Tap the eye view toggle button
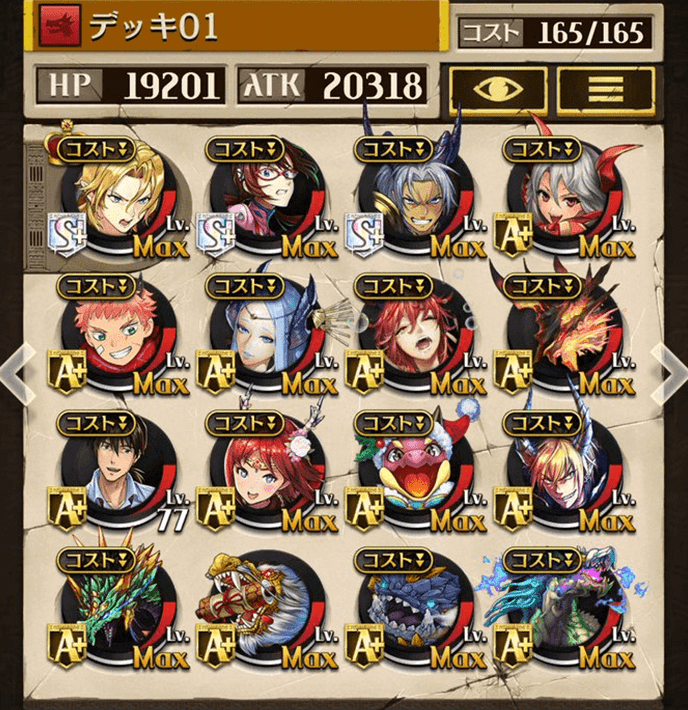688x710 pixels. [498, 90]
